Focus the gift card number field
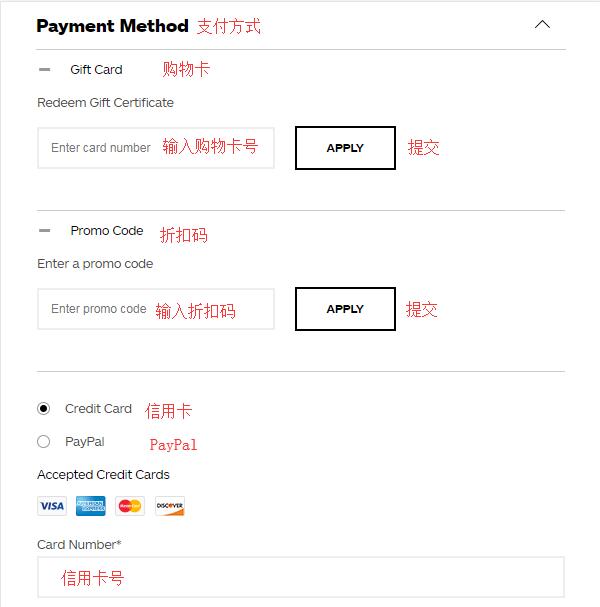The width and height of the screenshot is (600, 607). coord(155,148)
